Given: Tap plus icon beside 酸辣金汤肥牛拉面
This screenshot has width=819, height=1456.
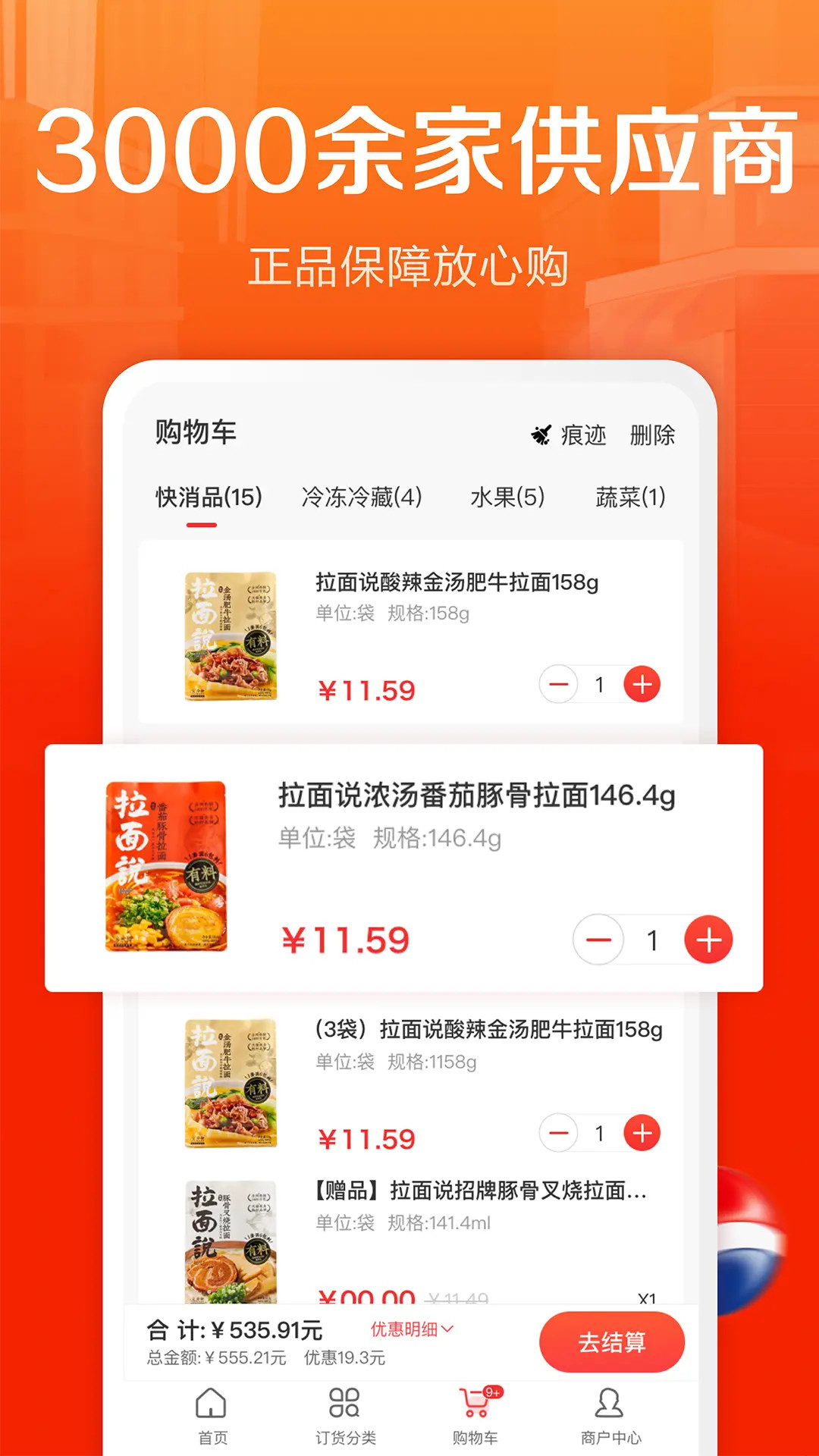Looking at the screenshot, I should 642,685.
